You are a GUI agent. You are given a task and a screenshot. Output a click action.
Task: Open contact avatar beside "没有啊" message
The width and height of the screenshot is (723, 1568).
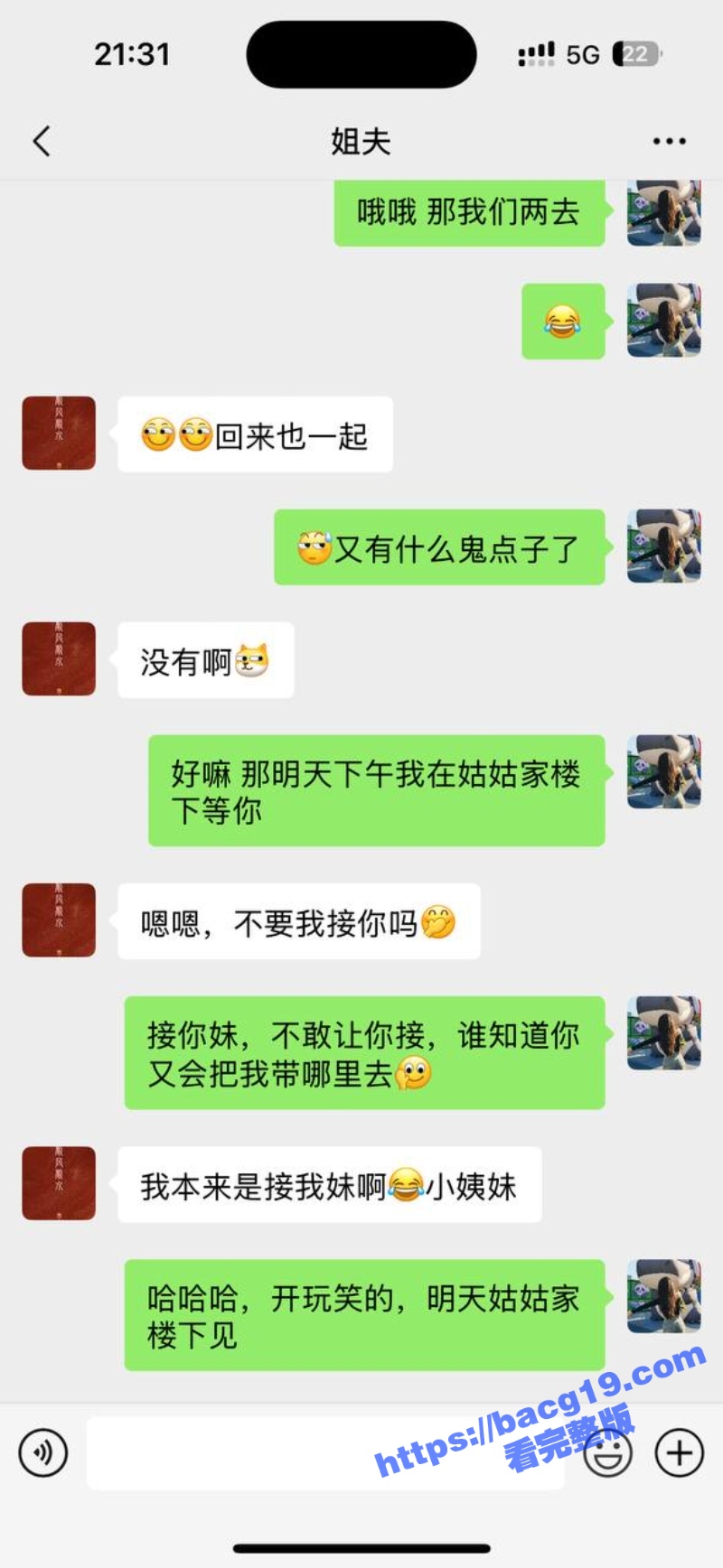pos(59,658)
